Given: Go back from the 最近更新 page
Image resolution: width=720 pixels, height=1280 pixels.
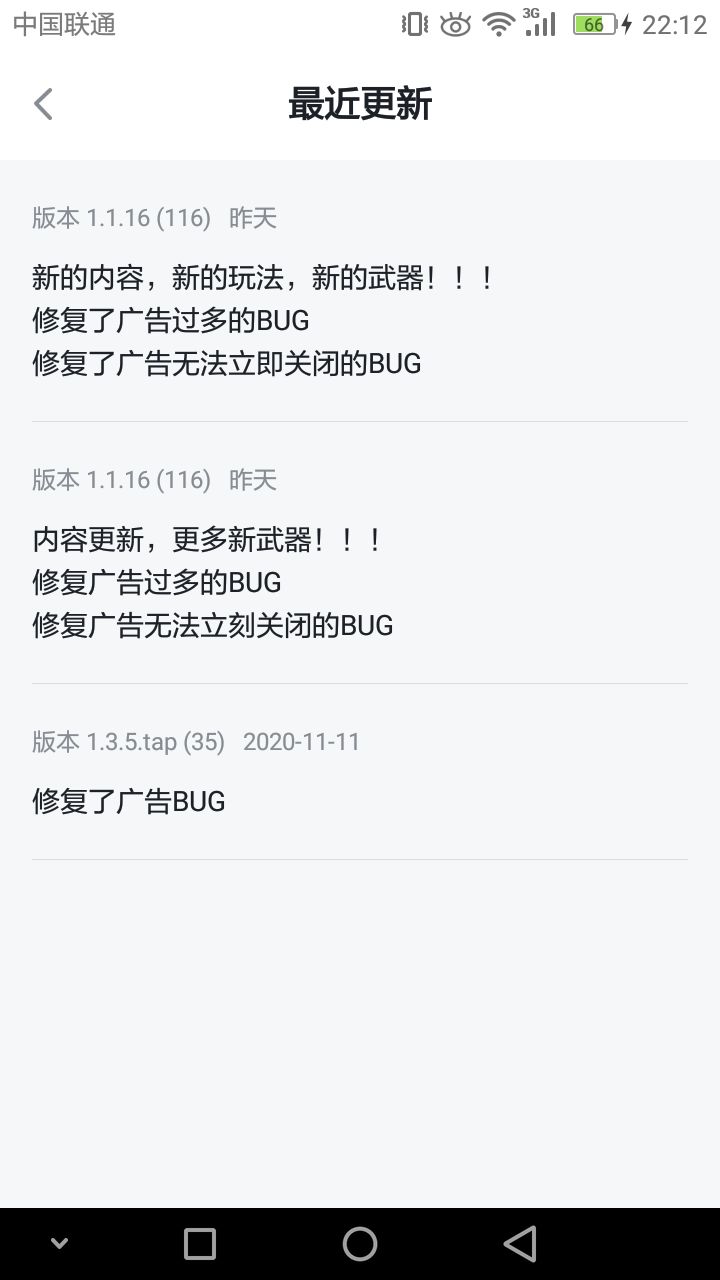Looking at the screenshot, I should [x=43, y=104].
